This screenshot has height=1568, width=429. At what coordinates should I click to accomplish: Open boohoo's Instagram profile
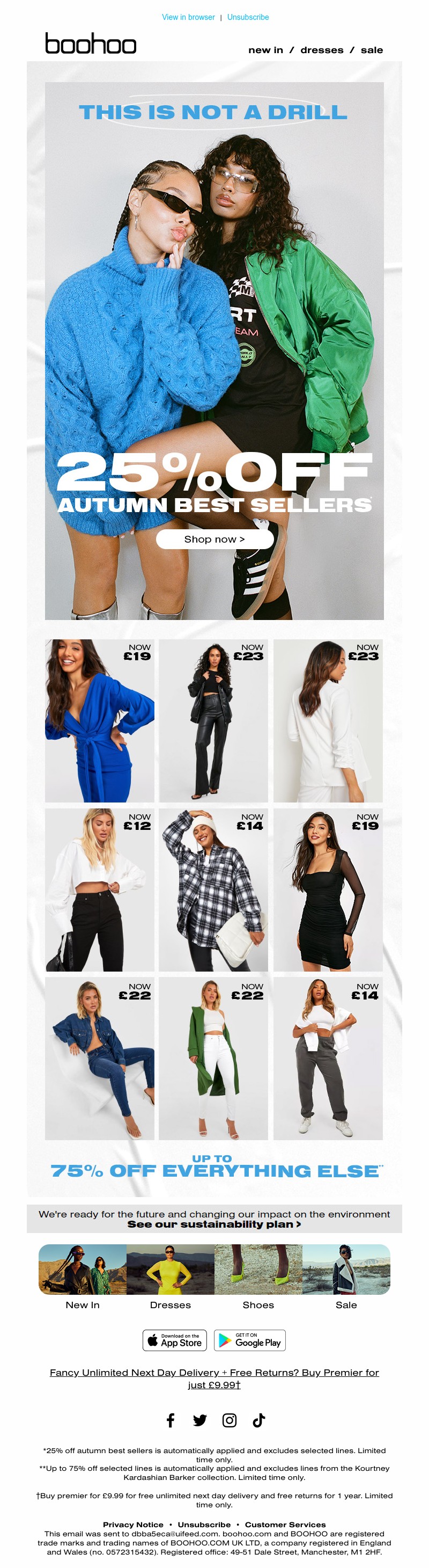[229, 1420]
